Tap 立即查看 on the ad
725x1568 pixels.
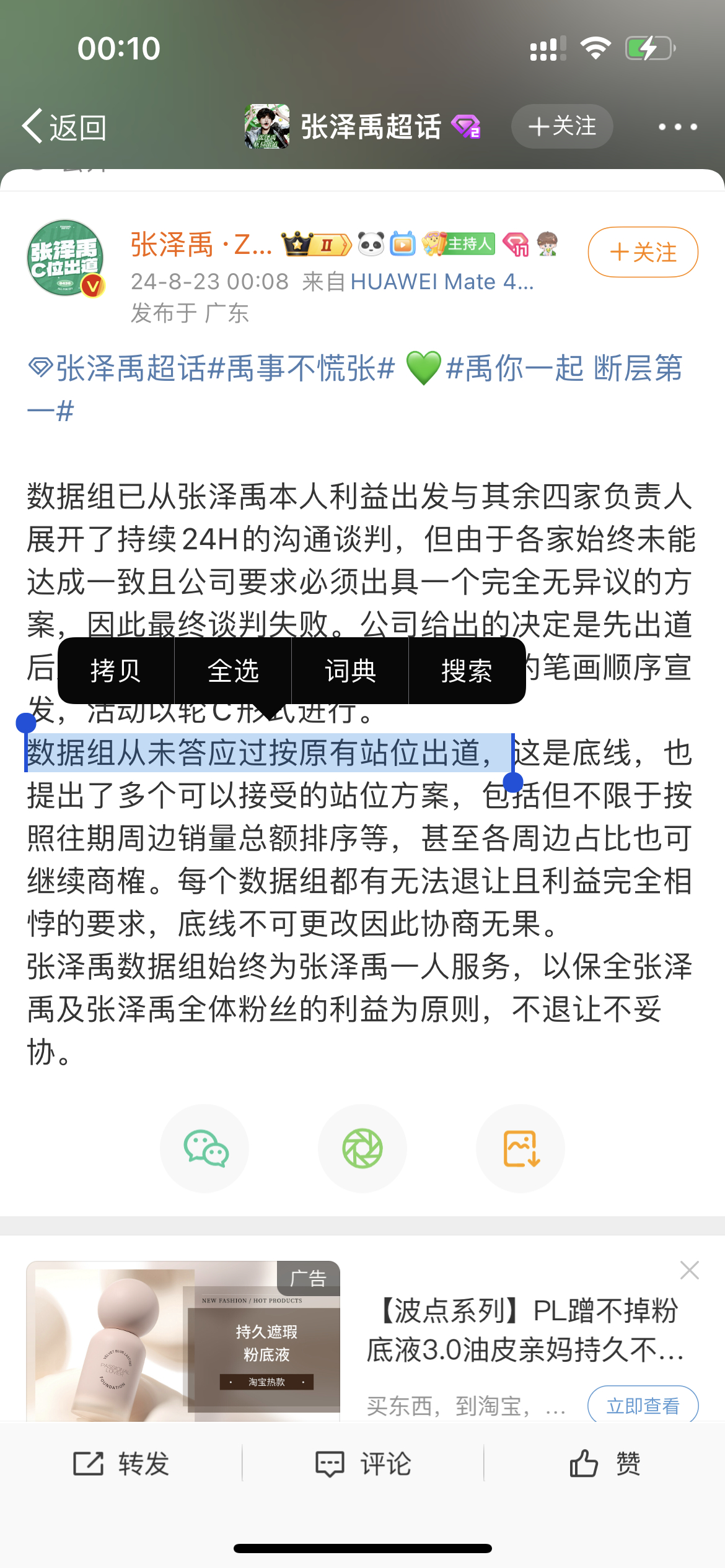click(x=643, y=1406)
